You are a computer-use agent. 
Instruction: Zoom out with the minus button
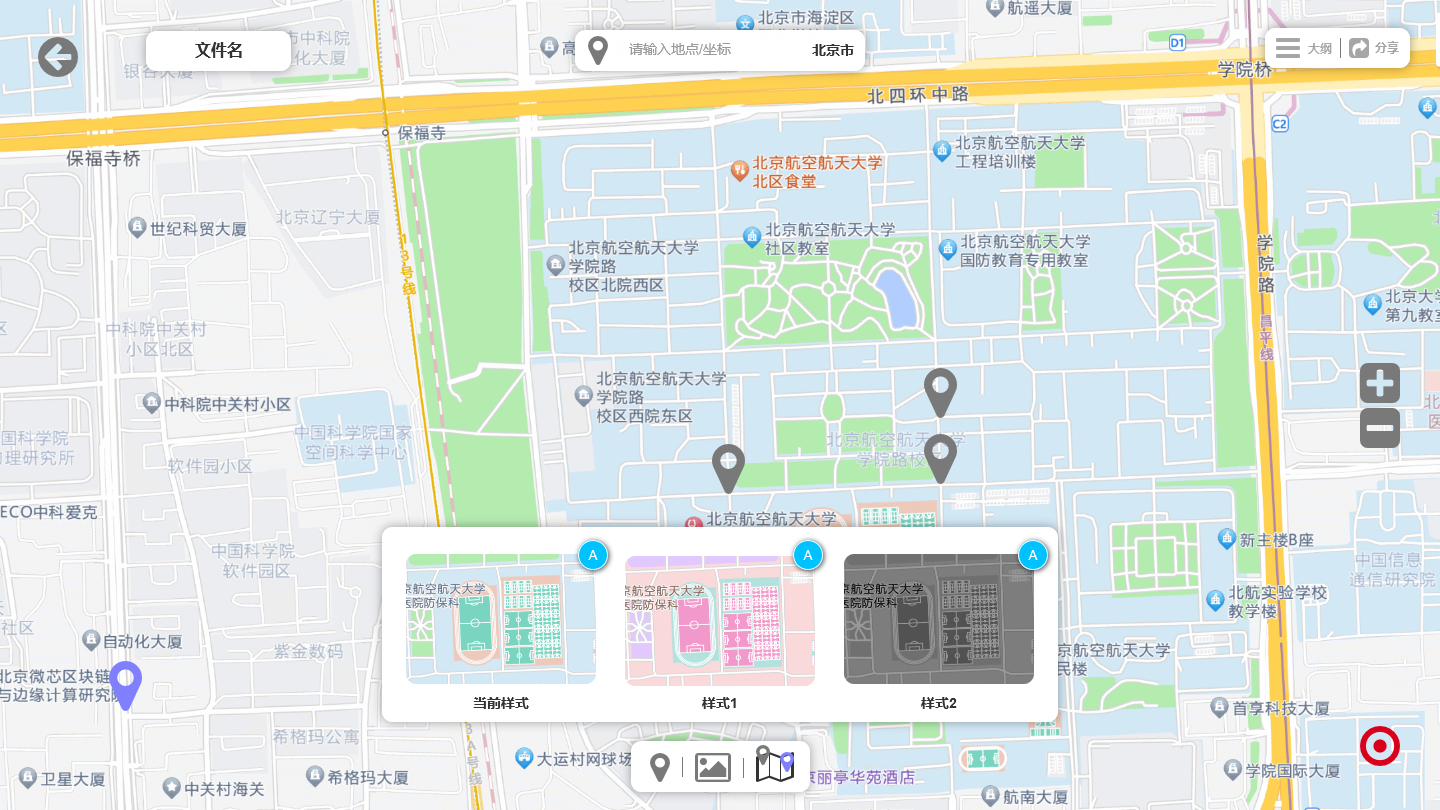[1379, 428]
